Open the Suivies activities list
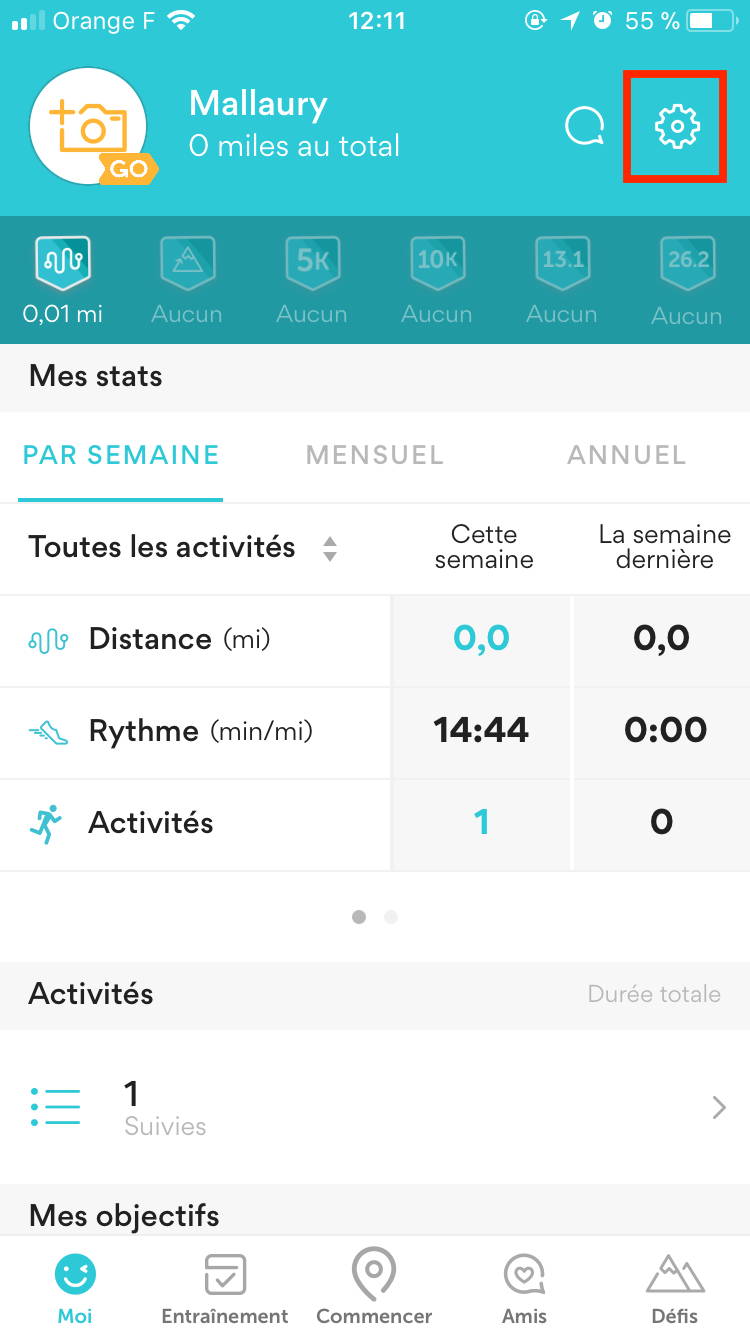This screenshot has height=1334, width=750. coord(375,1107)
